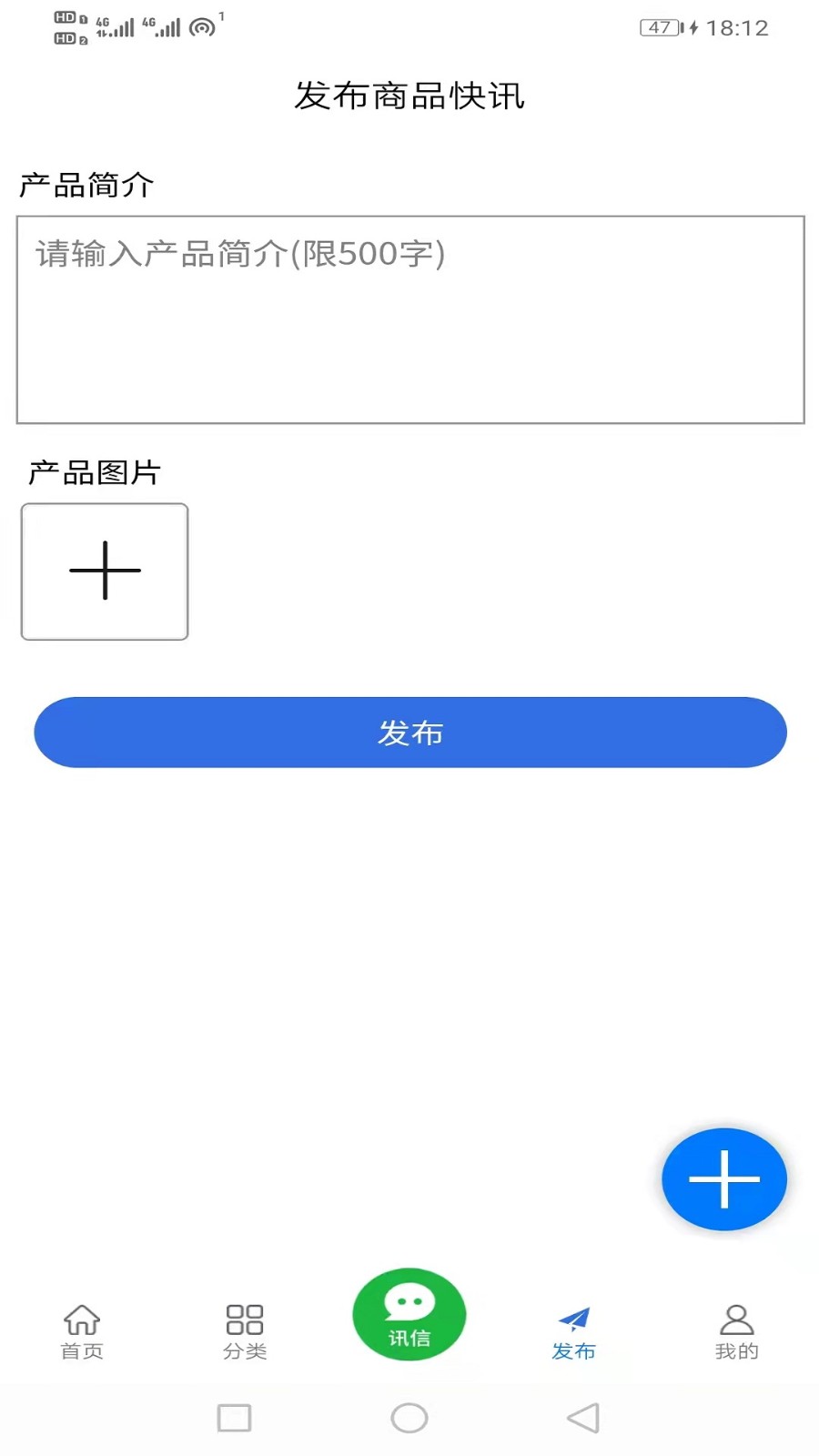Tap the clock showing 18:12

[737, 27]
